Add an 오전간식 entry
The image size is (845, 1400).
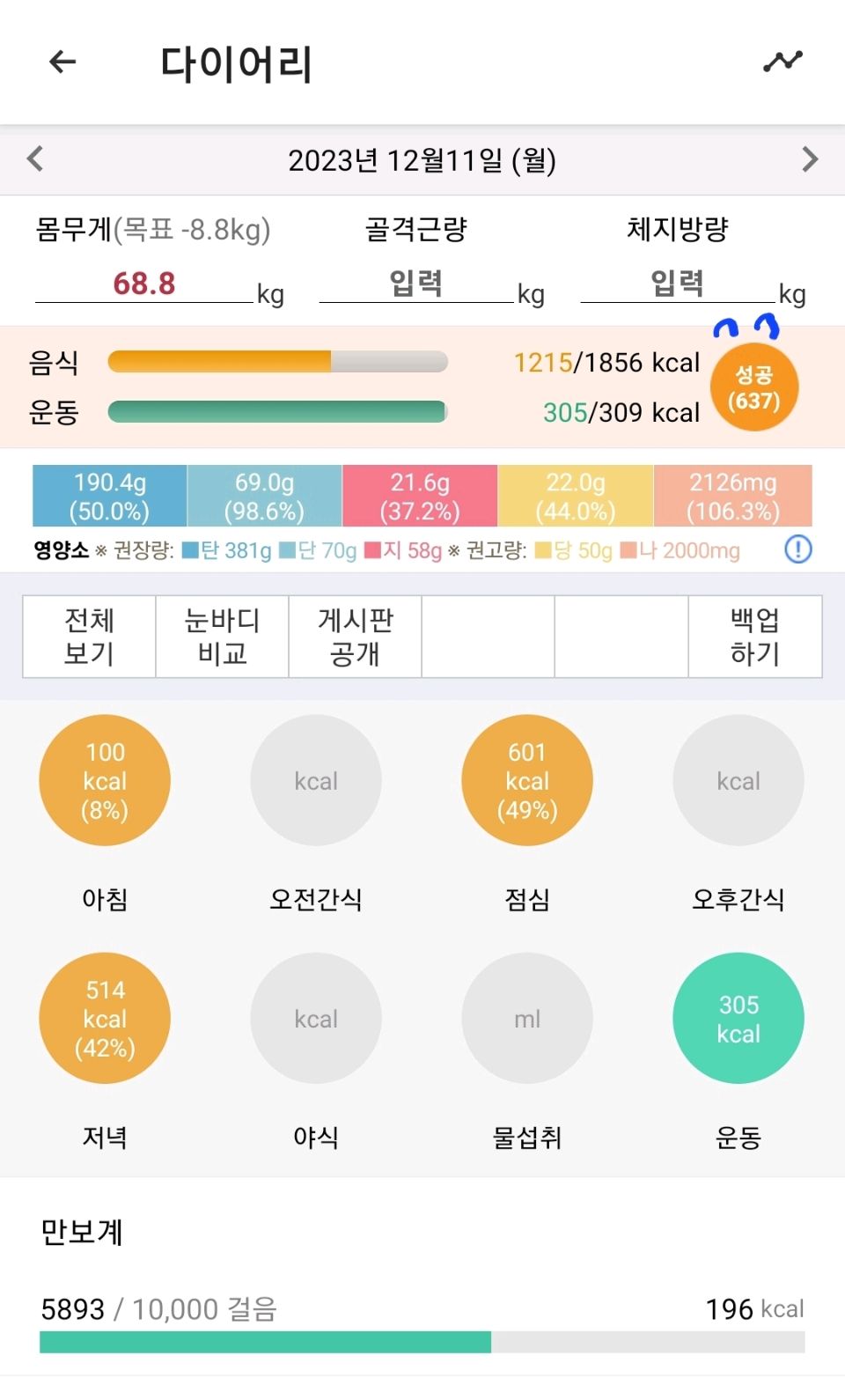pos(316,780)
